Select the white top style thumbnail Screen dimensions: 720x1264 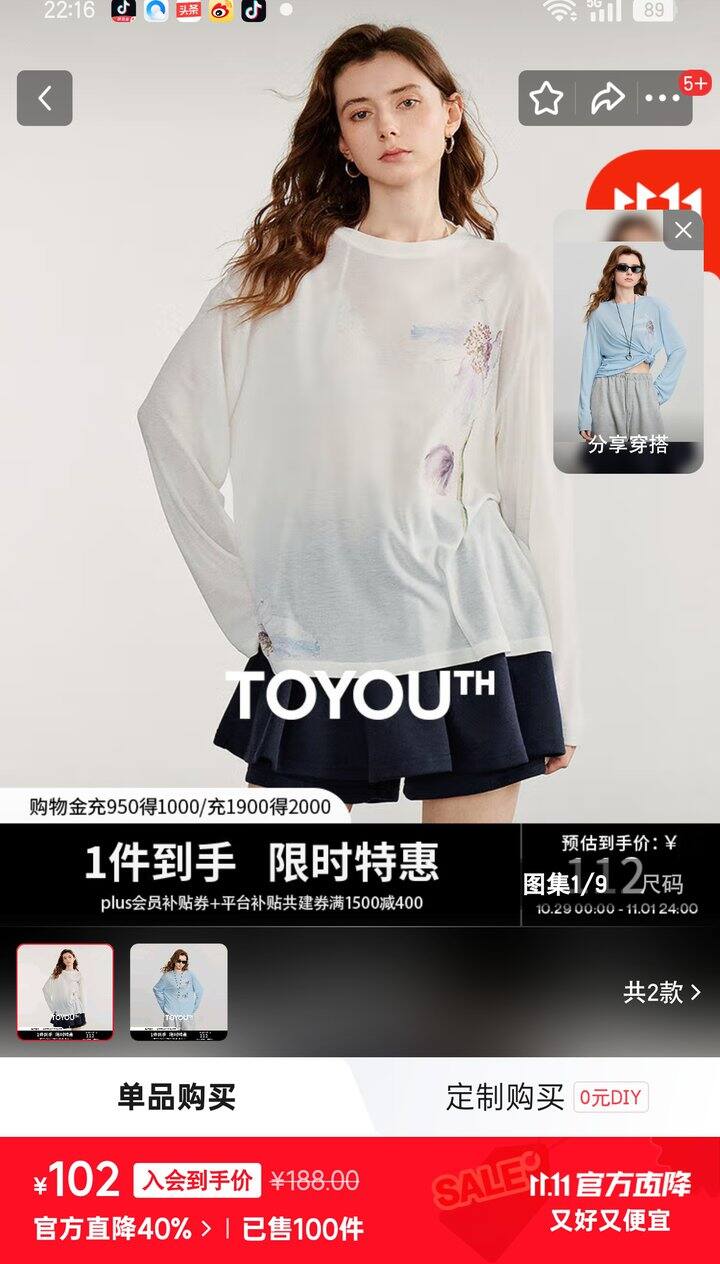coord(65,991)
